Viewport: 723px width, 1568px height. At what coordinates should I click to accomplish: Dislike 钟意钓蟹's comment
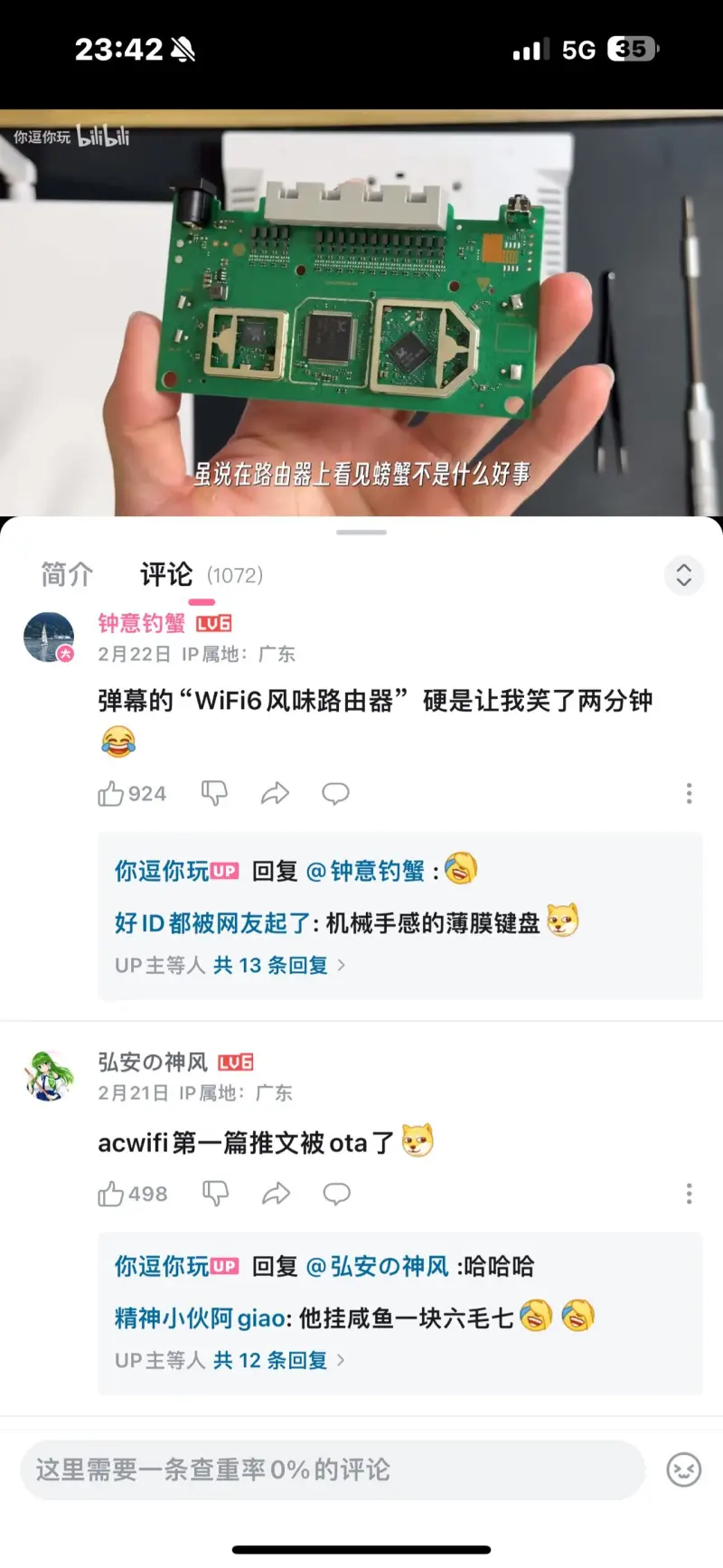point(214,794)
